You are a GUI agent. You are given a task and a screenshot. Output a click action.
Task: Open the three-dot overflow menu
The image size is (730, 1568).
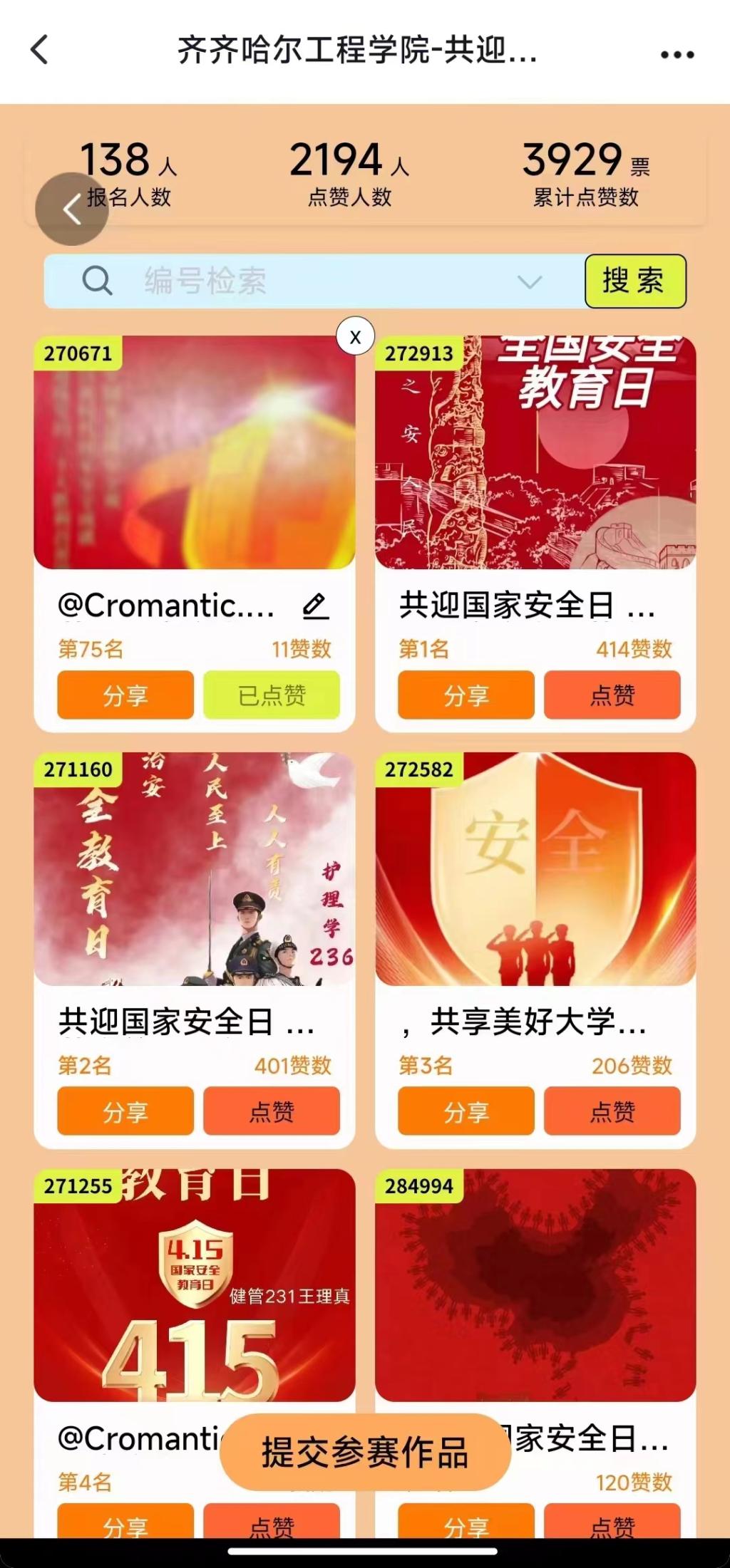tap(677, 55)
